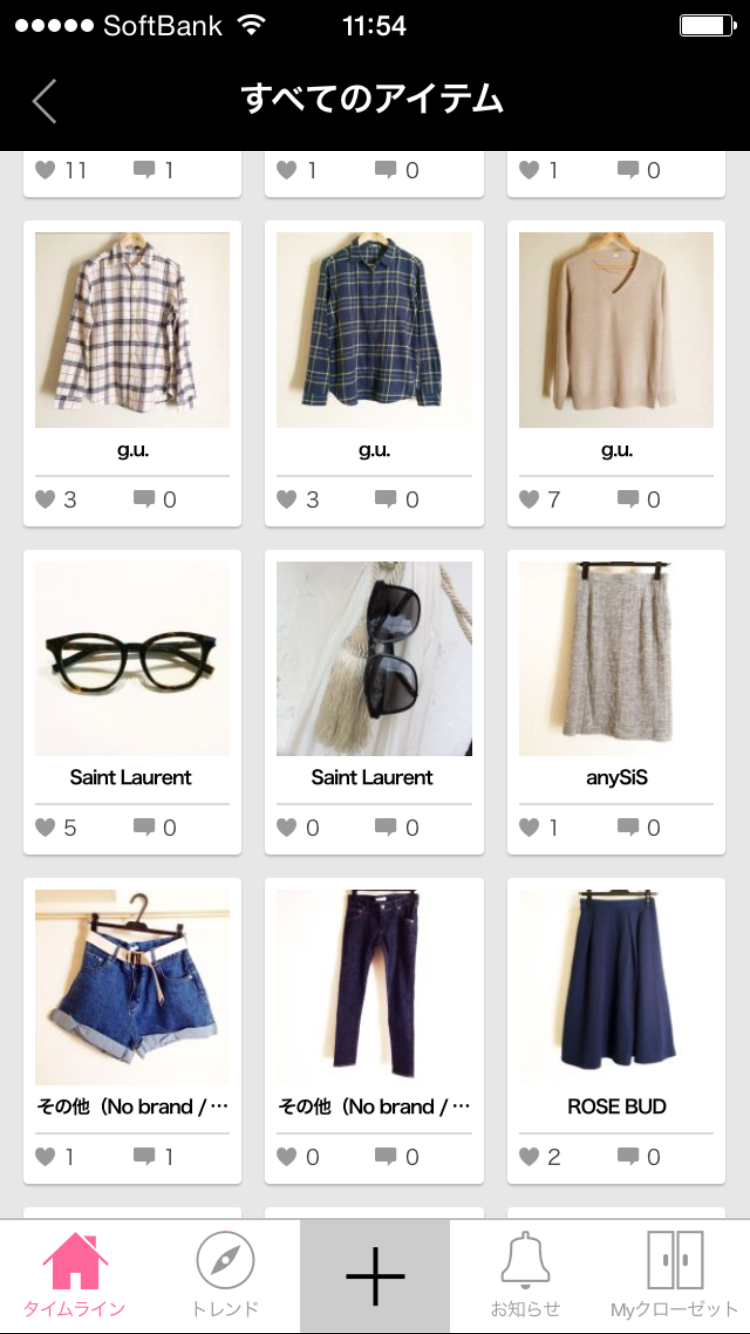Open the Saint Laurent sunglasses item
Viewport: 750px width, 1334px height.
(x=374, y=658)
